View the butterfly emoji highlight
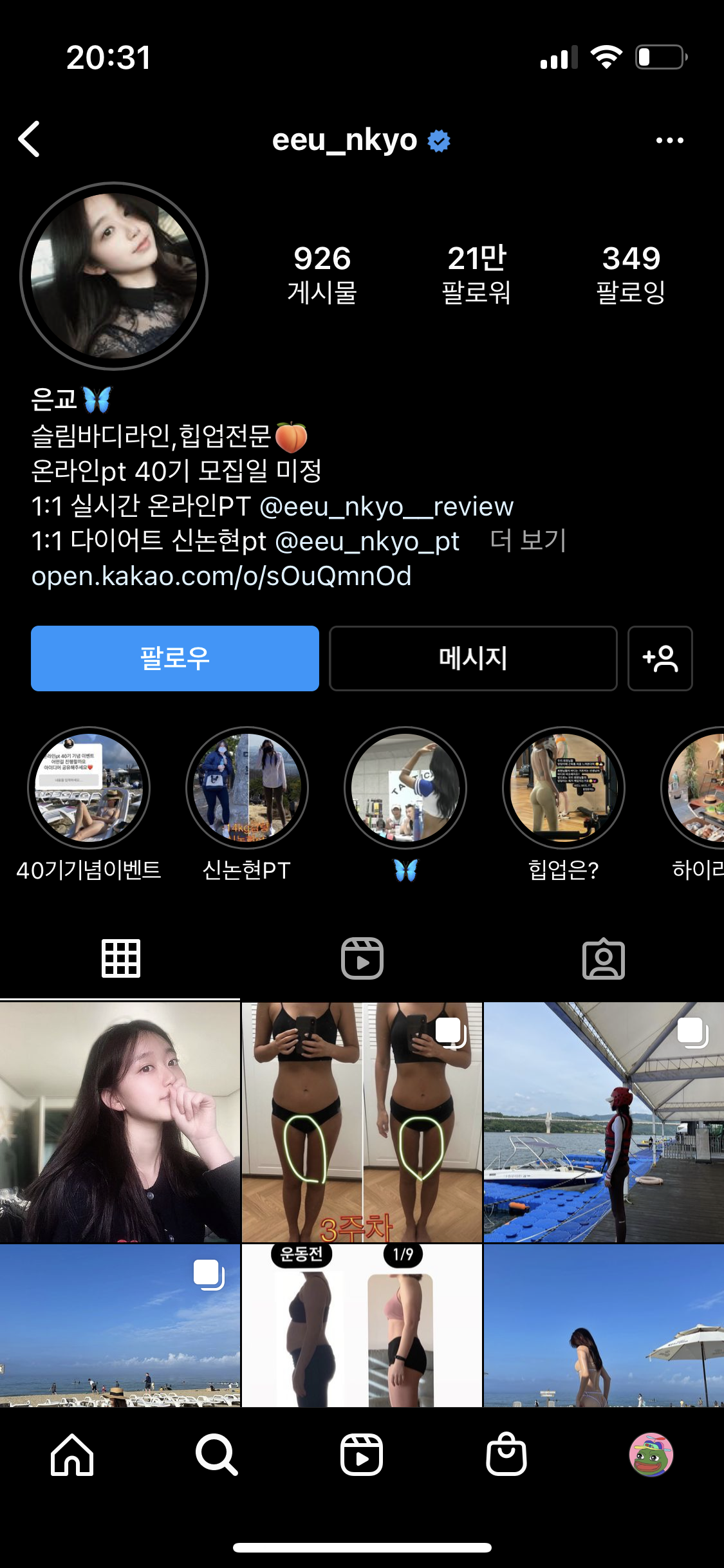Viewport: 724px width, 1568px height. (x=405, y=788)
